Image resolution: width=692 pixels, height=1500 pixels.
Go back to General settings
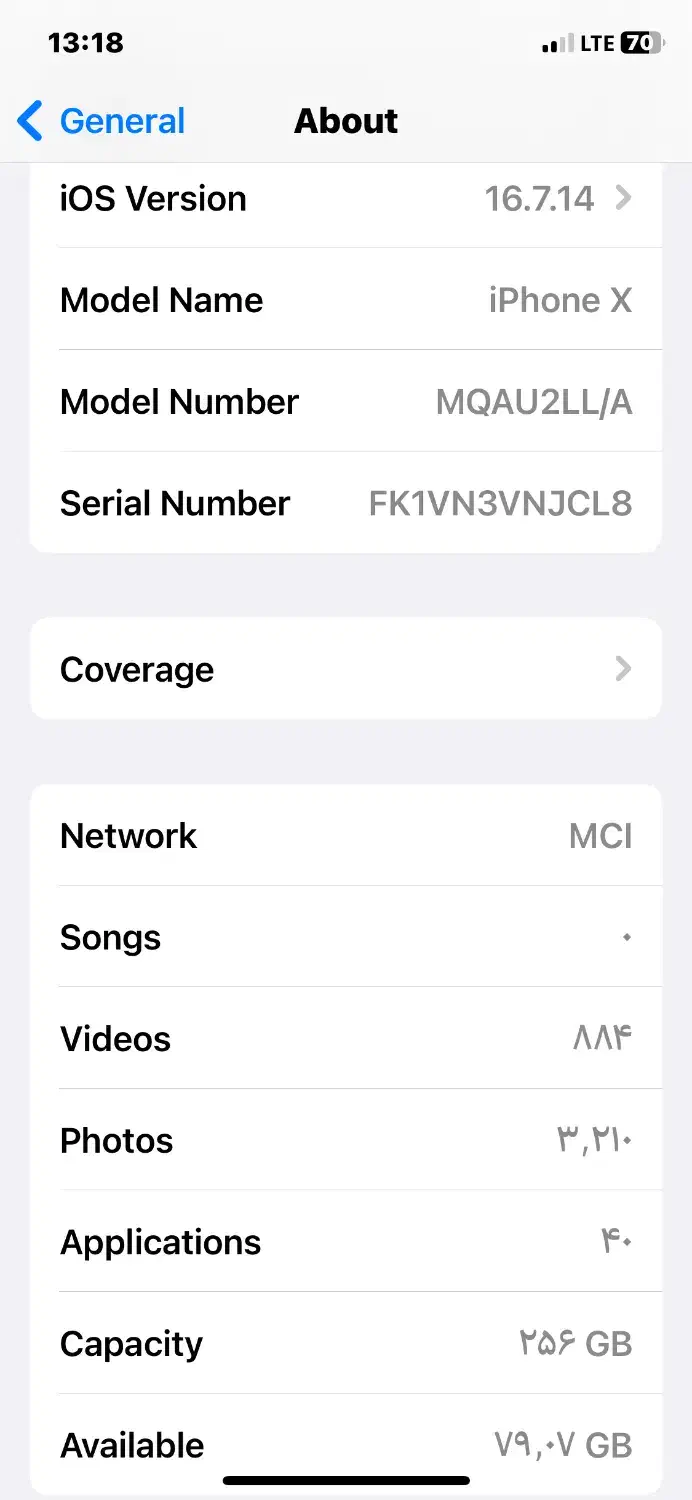[102, 121]
